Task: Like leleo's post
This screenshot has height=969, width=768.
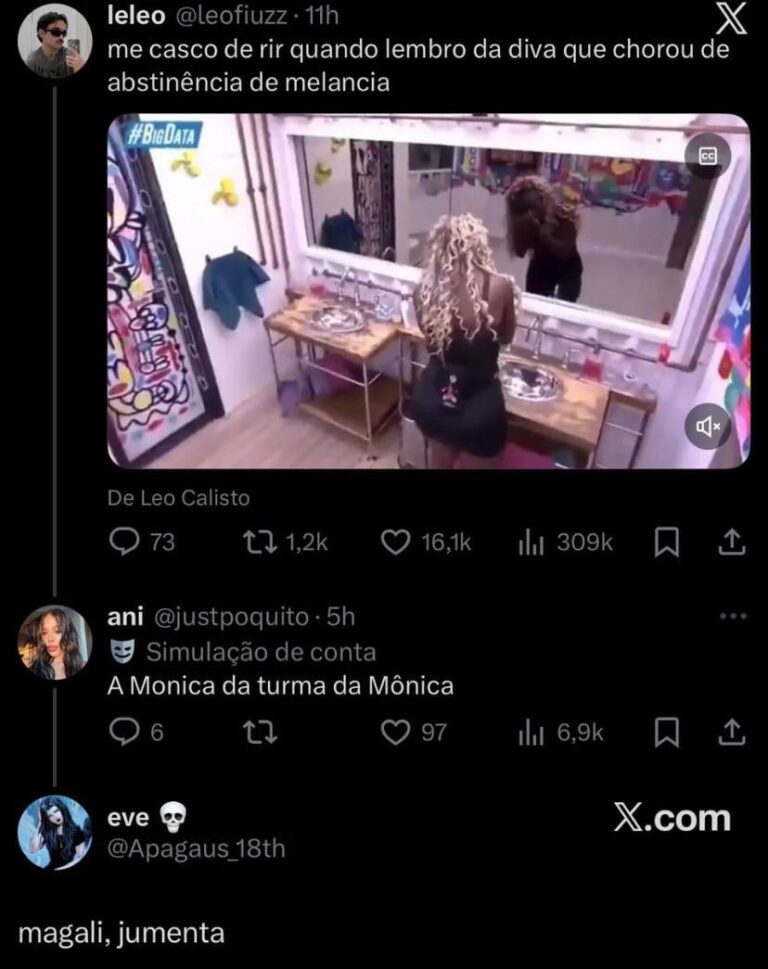Action: point(397,542)
